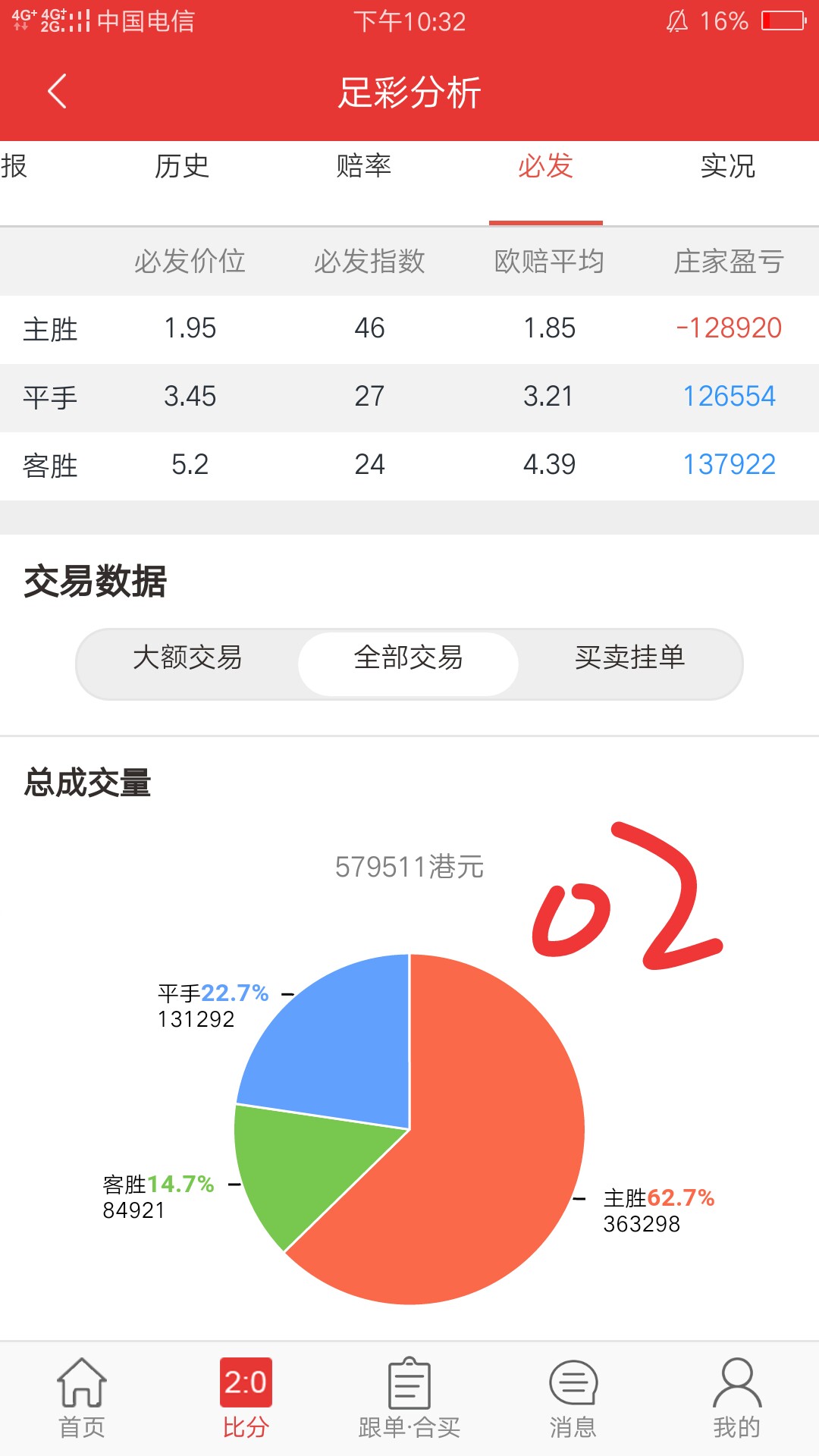Screen dimensions: 819x1456
Task: Switch to 买卖挂单 segment
Action: 630,657
